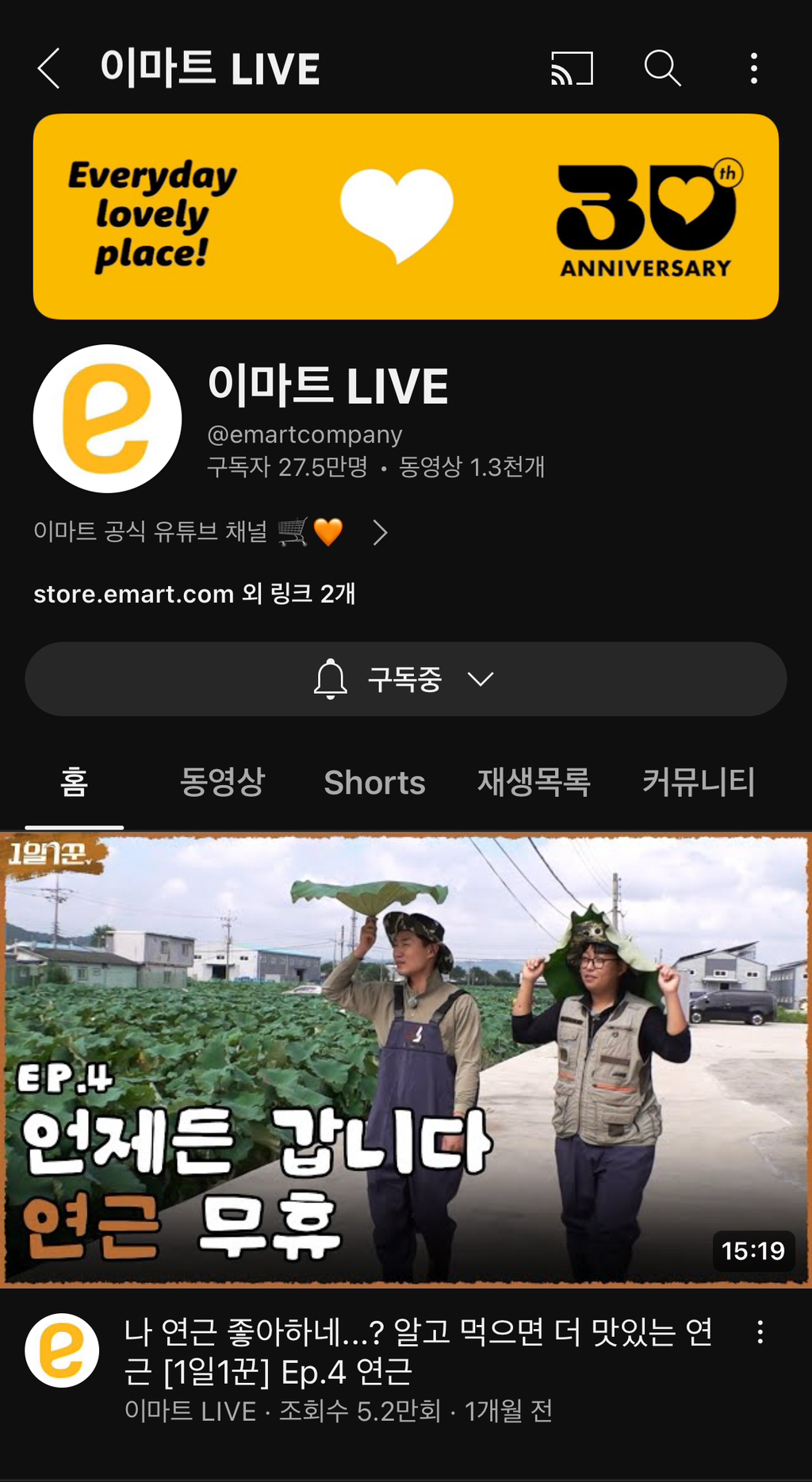
Task: Expand the channel description 이마트 공식 유튜브 채널
Action: (380, 532)
